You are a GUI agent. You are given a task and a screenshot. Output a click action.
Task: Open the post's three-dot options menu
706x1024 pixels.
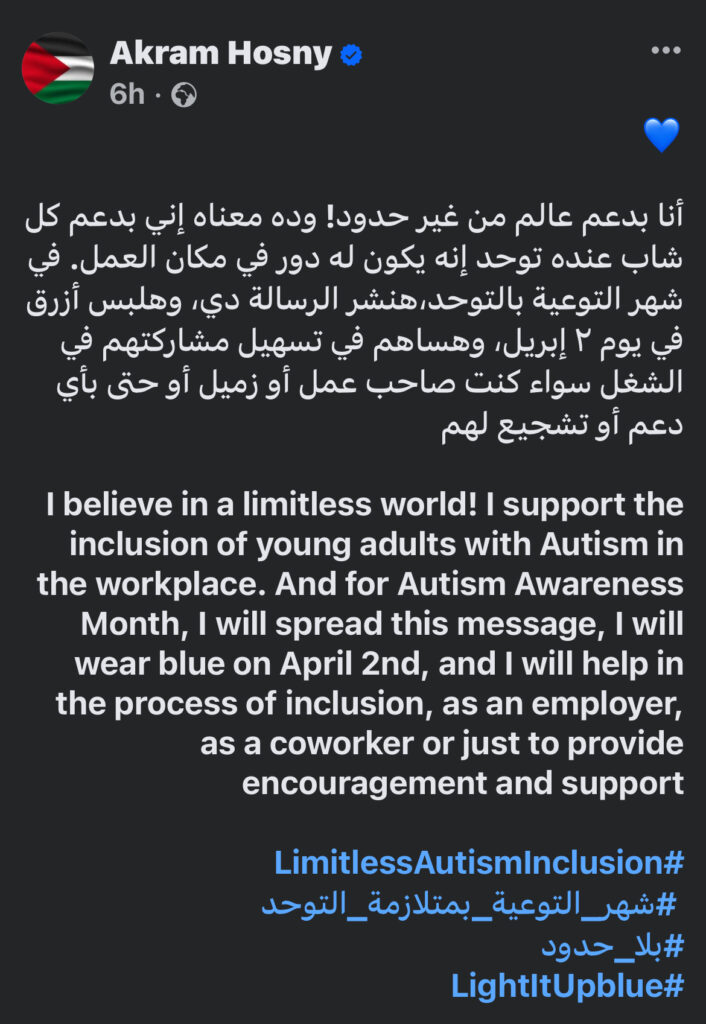[x=666, y=50]
